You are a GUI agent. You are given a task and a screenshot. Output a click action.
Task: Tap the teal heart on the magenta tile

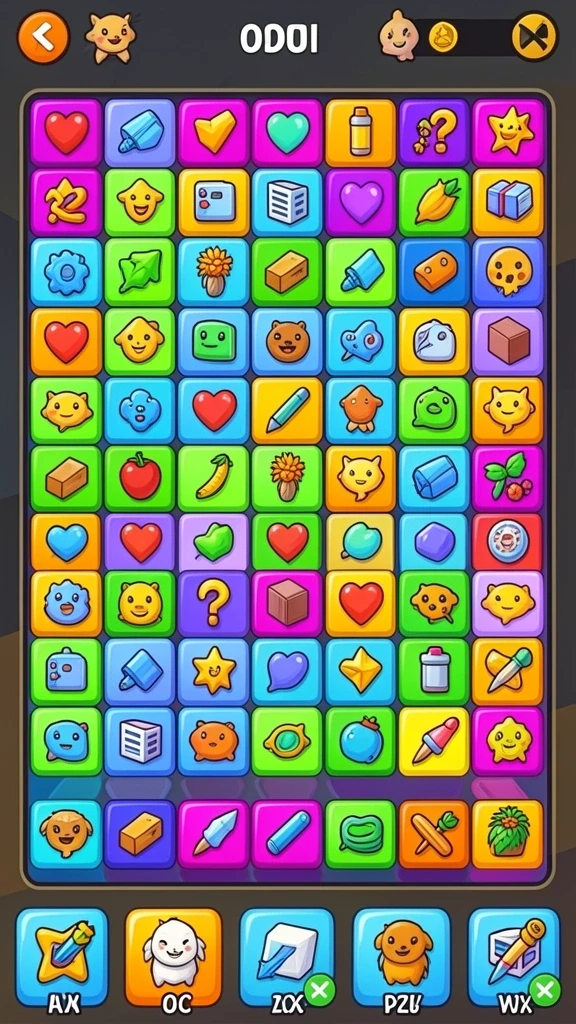(x=287, y=133)
